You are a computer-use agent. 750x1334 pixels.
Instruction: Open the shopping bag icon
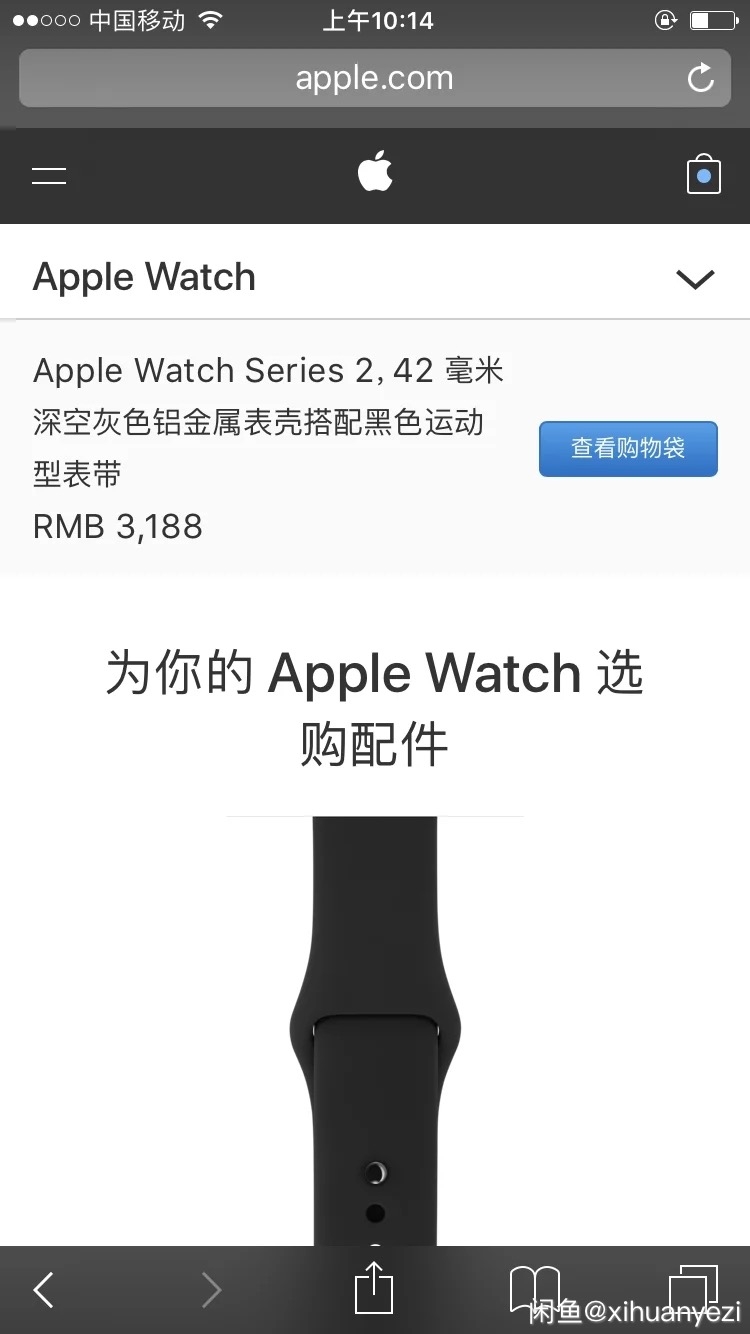pyautogui.click(x=704, y=175)
